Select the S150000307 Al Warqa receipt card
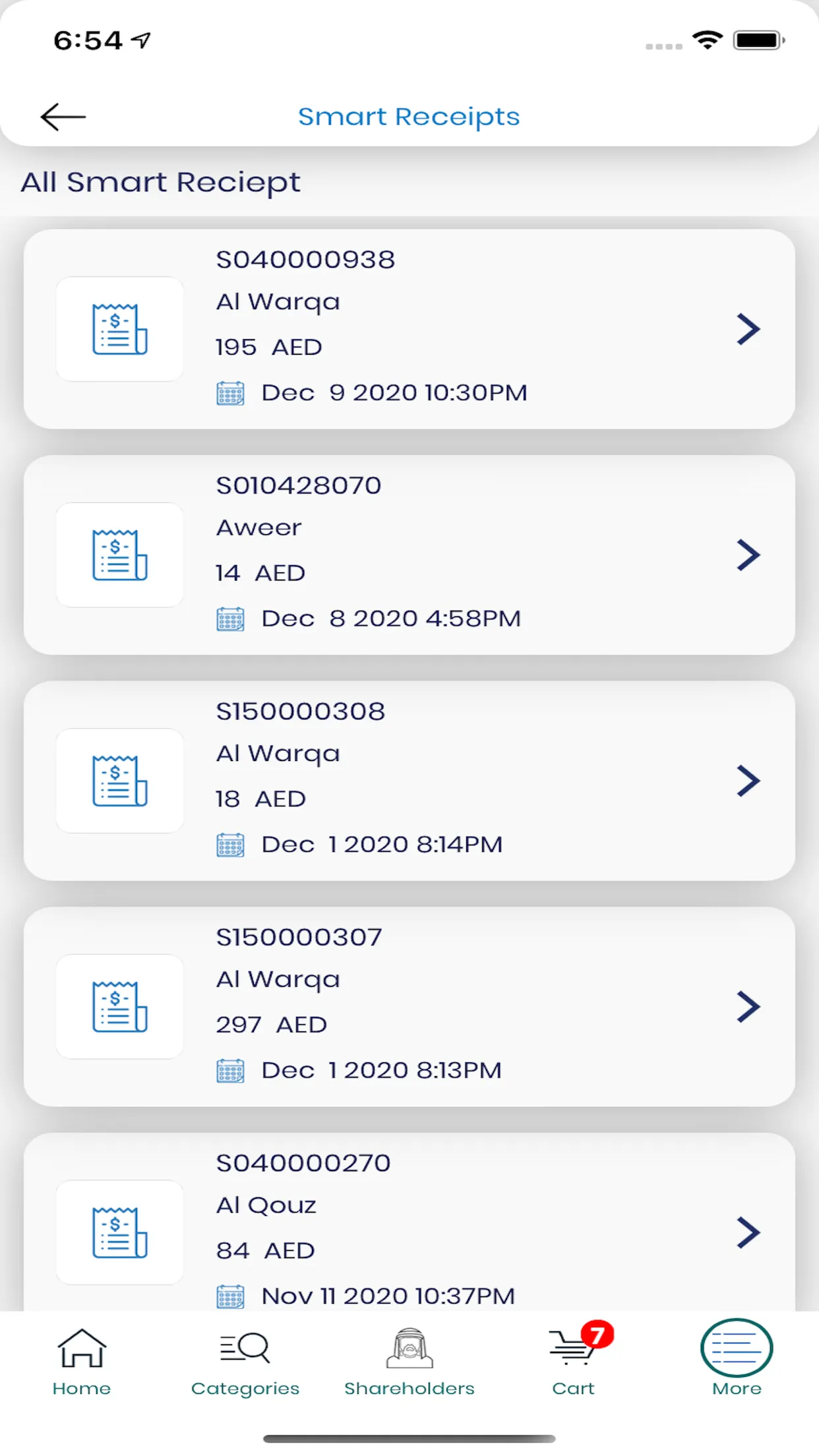 coord(409,1007)
